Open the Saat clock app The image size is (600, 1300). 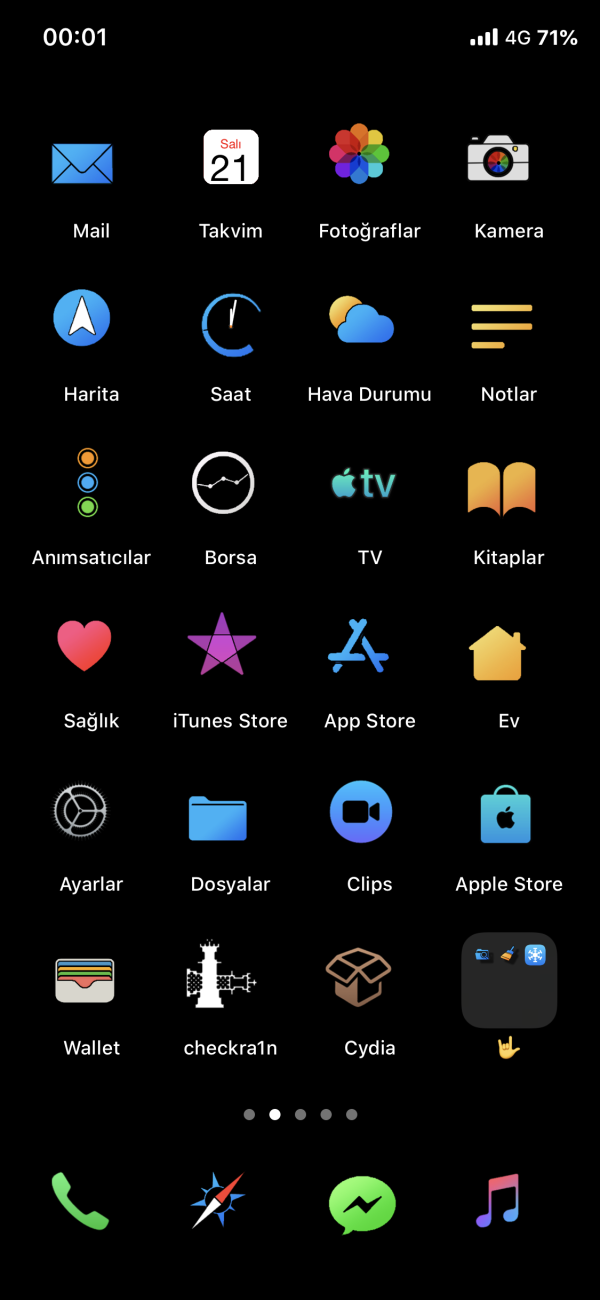pyautogui.click(x=231, y=324)
